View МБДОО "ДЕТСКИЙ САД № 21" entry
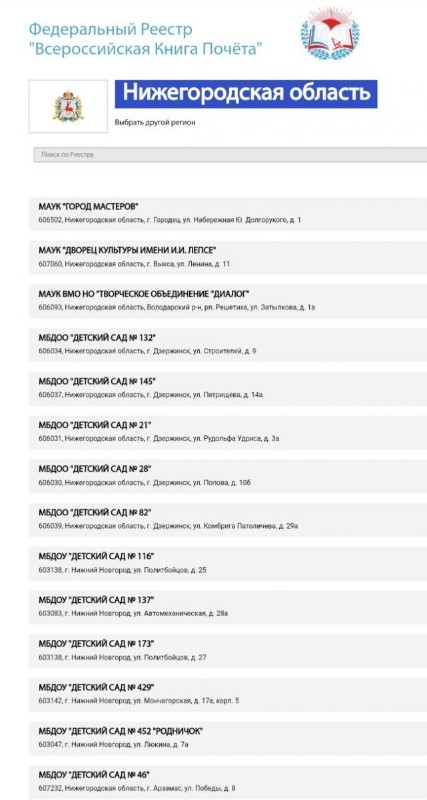The height and width of the screenshot is (800, 427). coord(228,432)
